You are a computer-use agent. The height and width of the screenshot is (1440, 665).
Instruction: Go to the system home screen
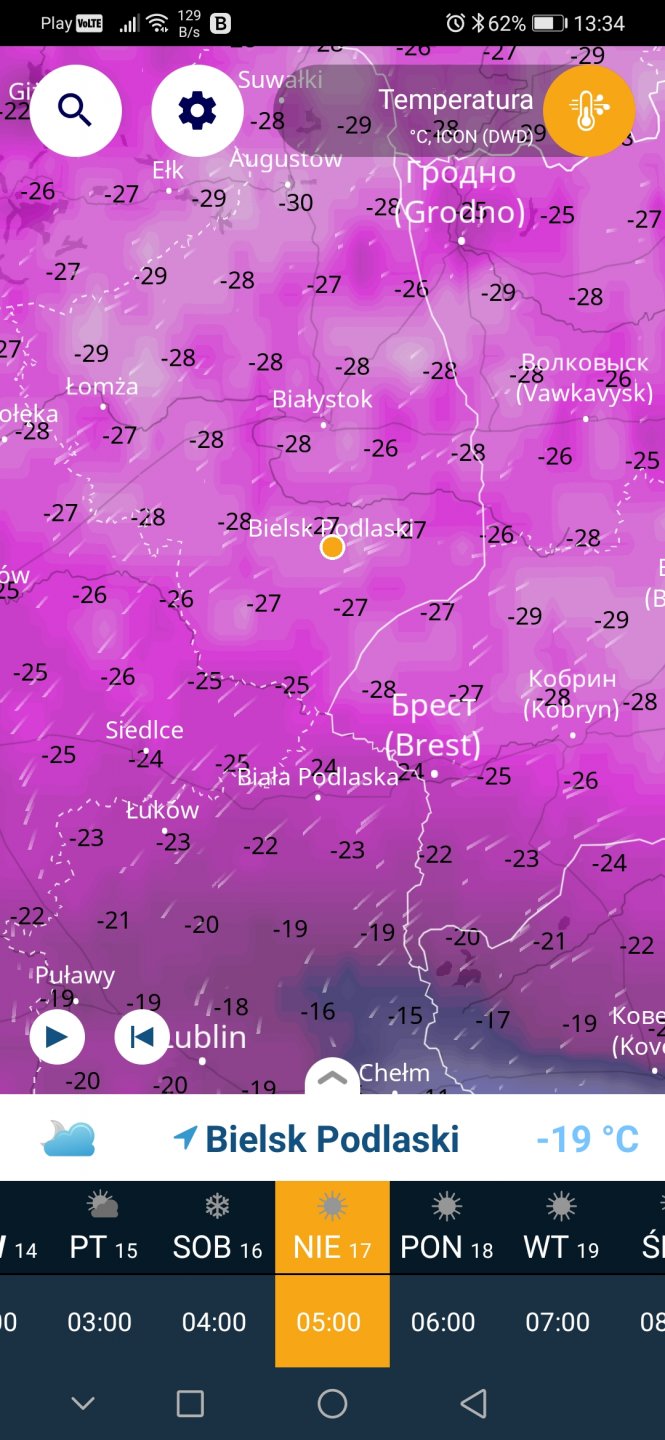(x=332, y=1404)
